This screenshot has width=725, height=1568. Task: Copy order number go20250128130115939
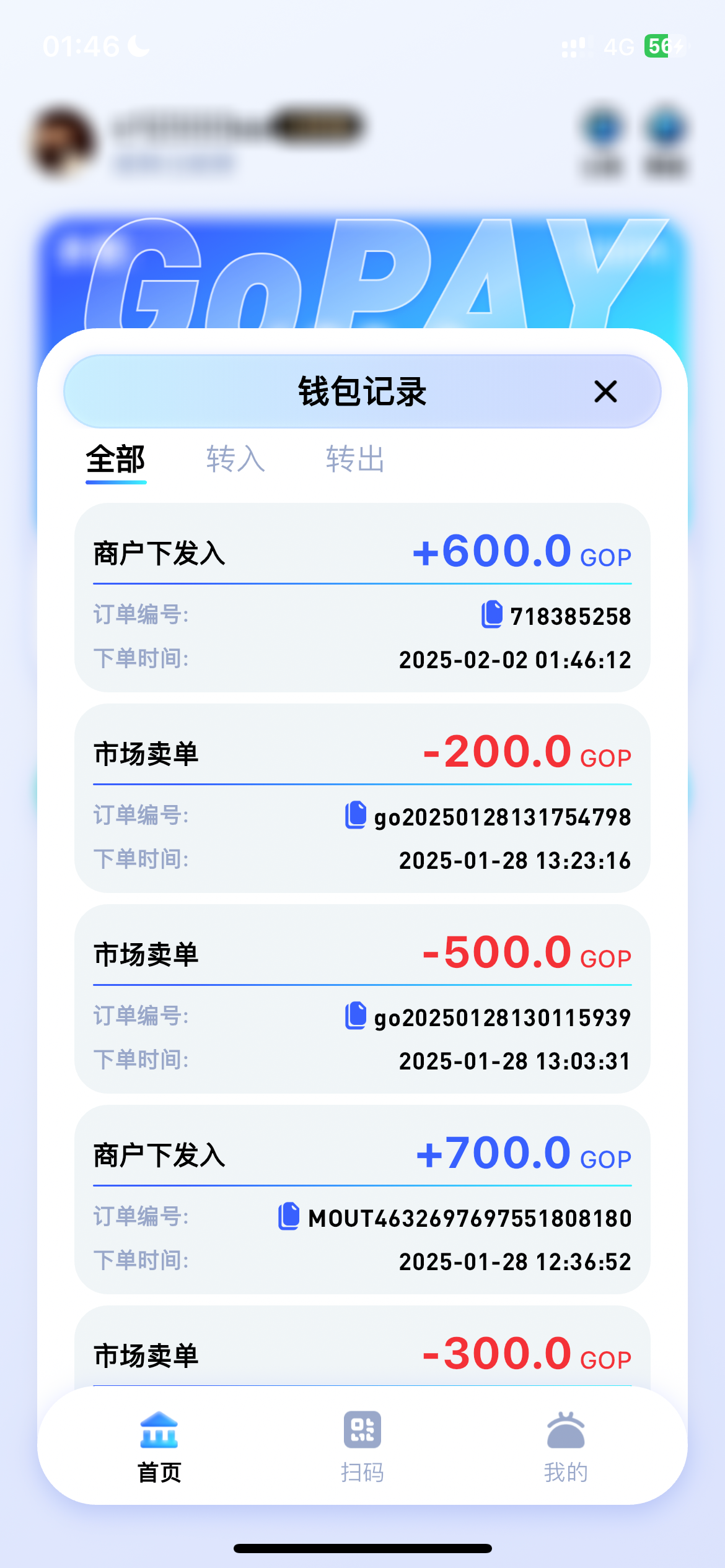point(356,1016)
